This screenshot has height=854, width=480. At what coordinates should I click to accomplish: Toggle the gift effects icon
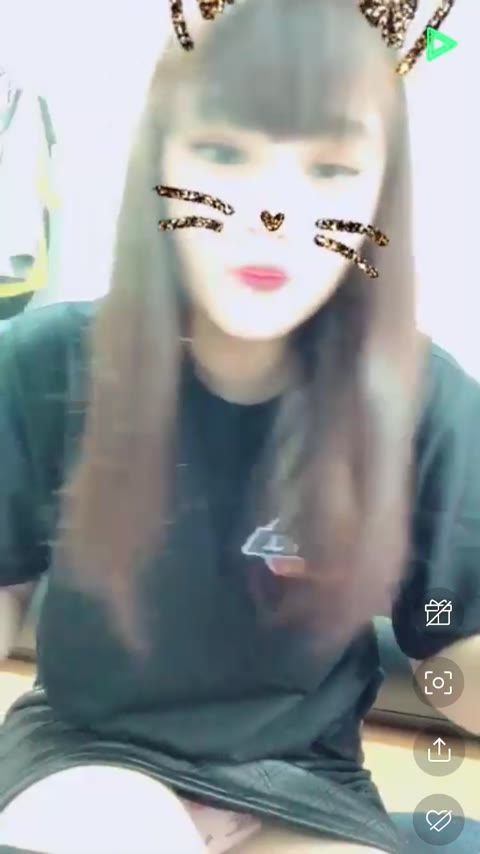(x=439, y=613)
